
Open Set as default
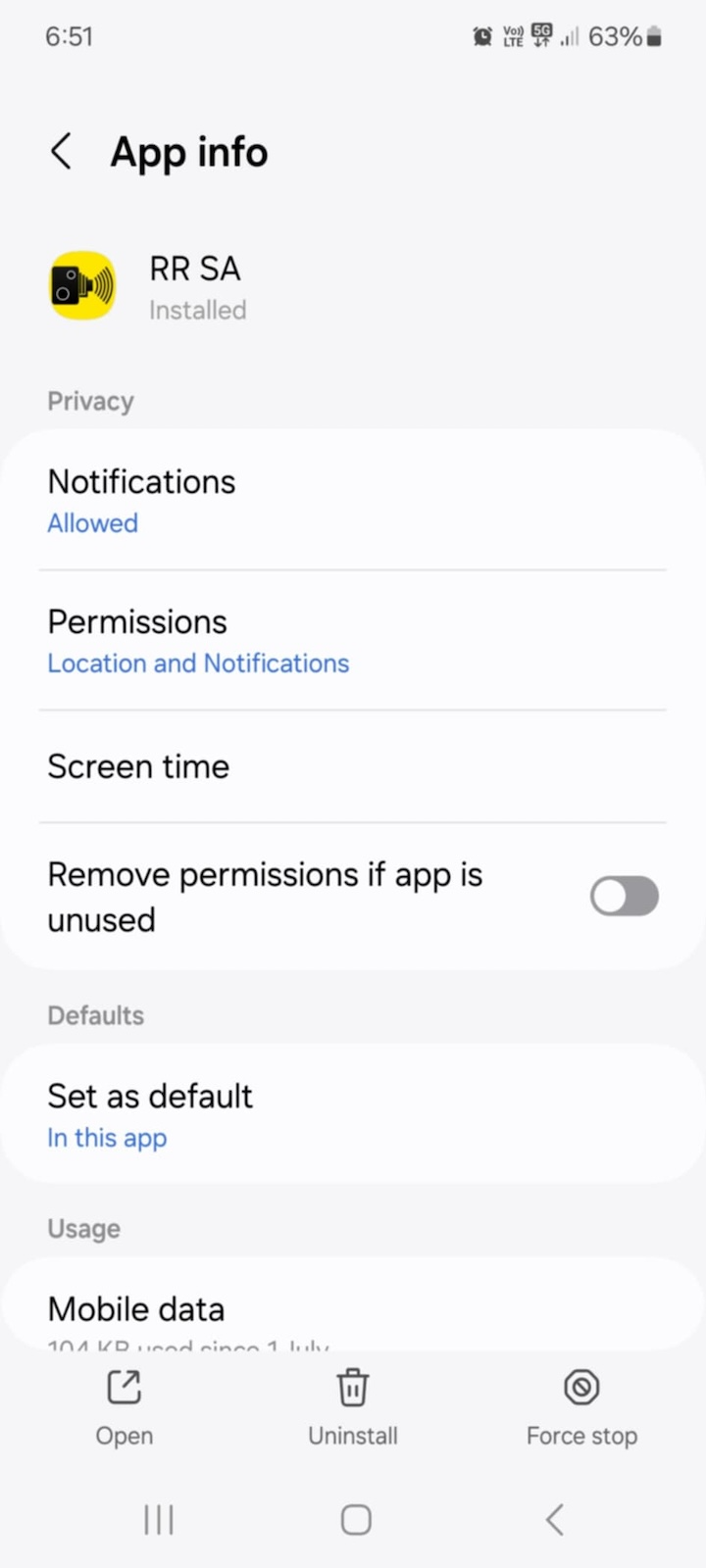(x=353, y=1115)
